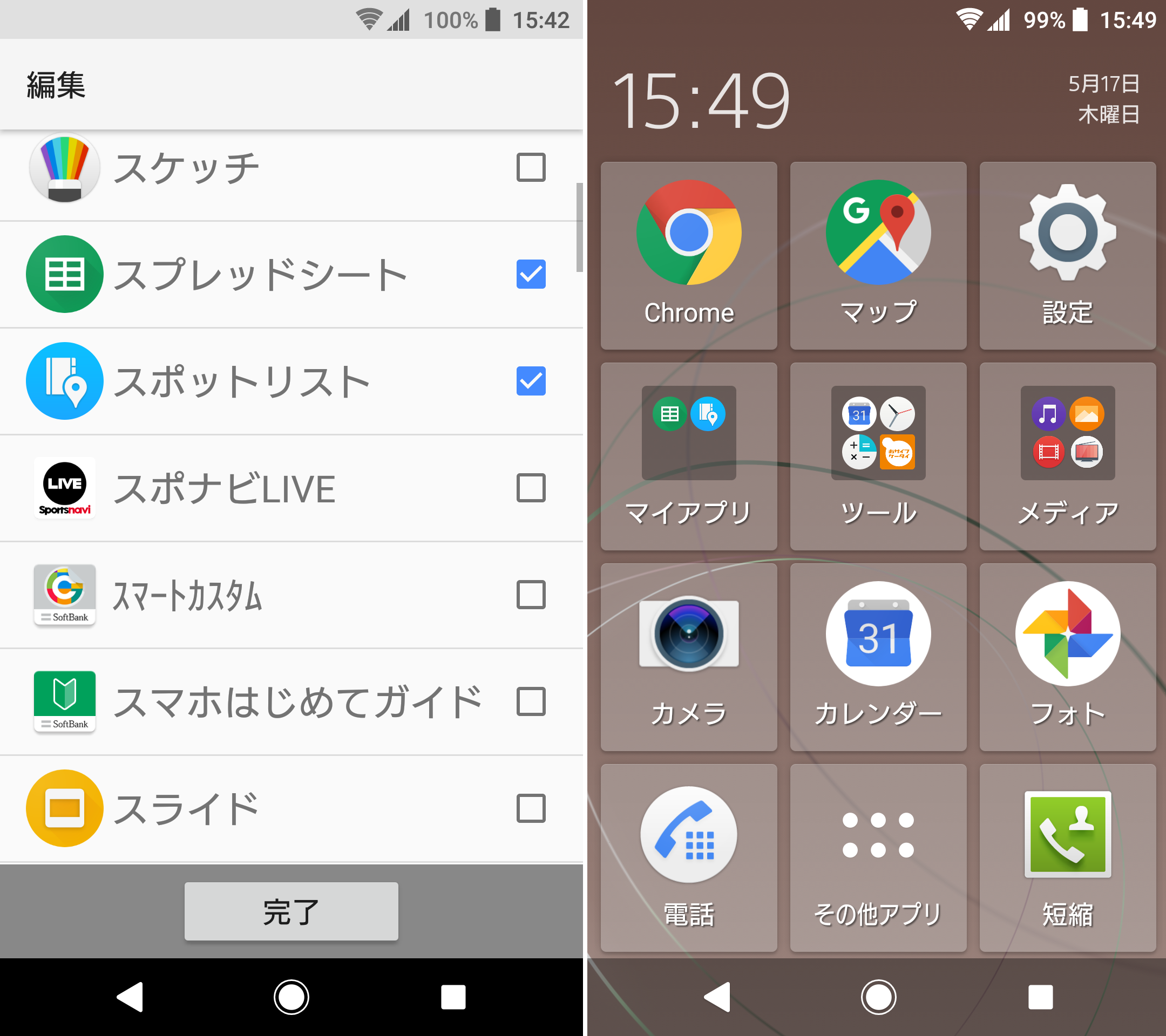This screenshot has width=1166, height=1036.
Task: Open the フォト app
Action: [x=1067, y=657]
